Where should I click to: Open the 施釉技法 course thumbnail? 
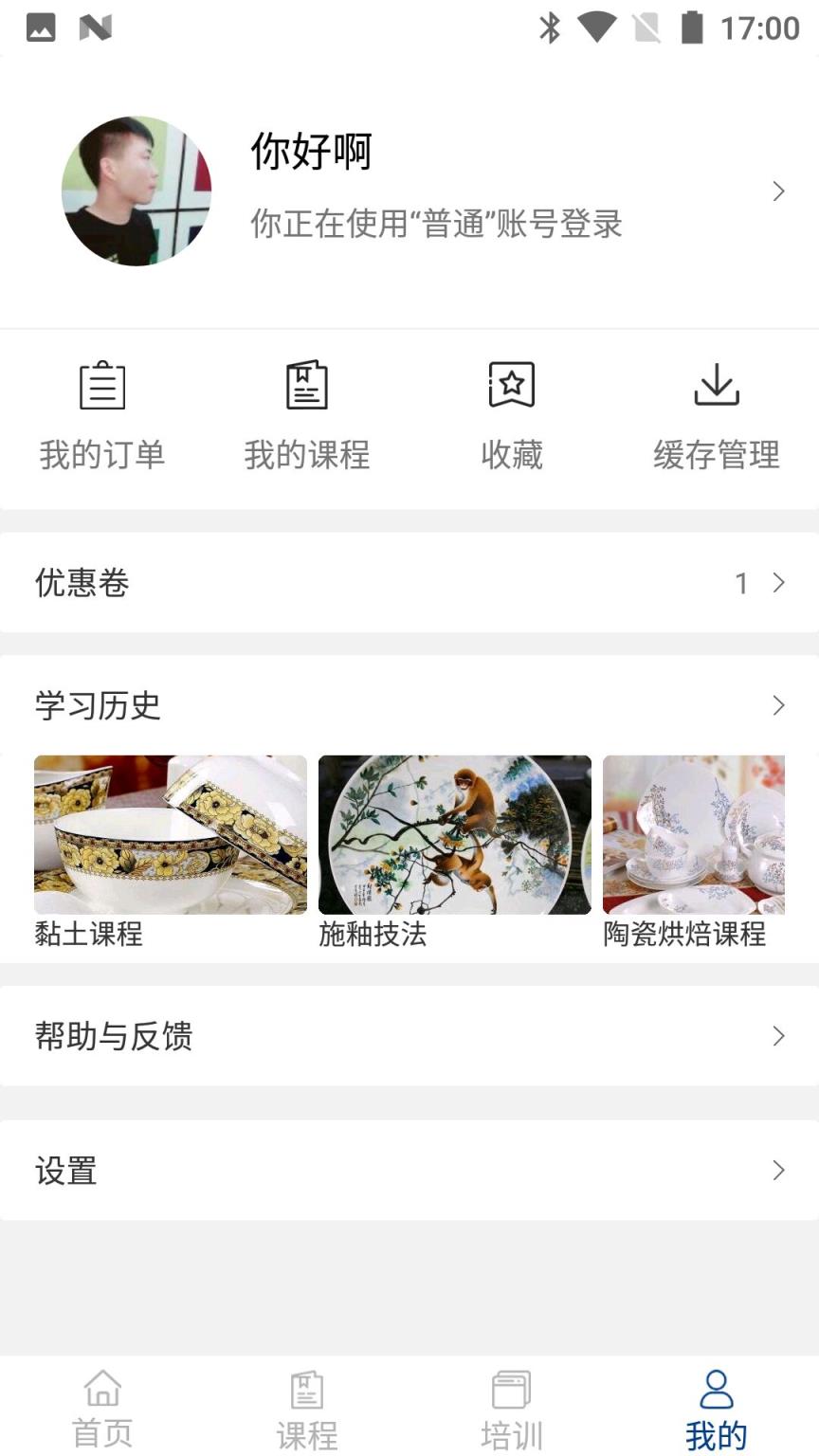(x=454, y=834)
